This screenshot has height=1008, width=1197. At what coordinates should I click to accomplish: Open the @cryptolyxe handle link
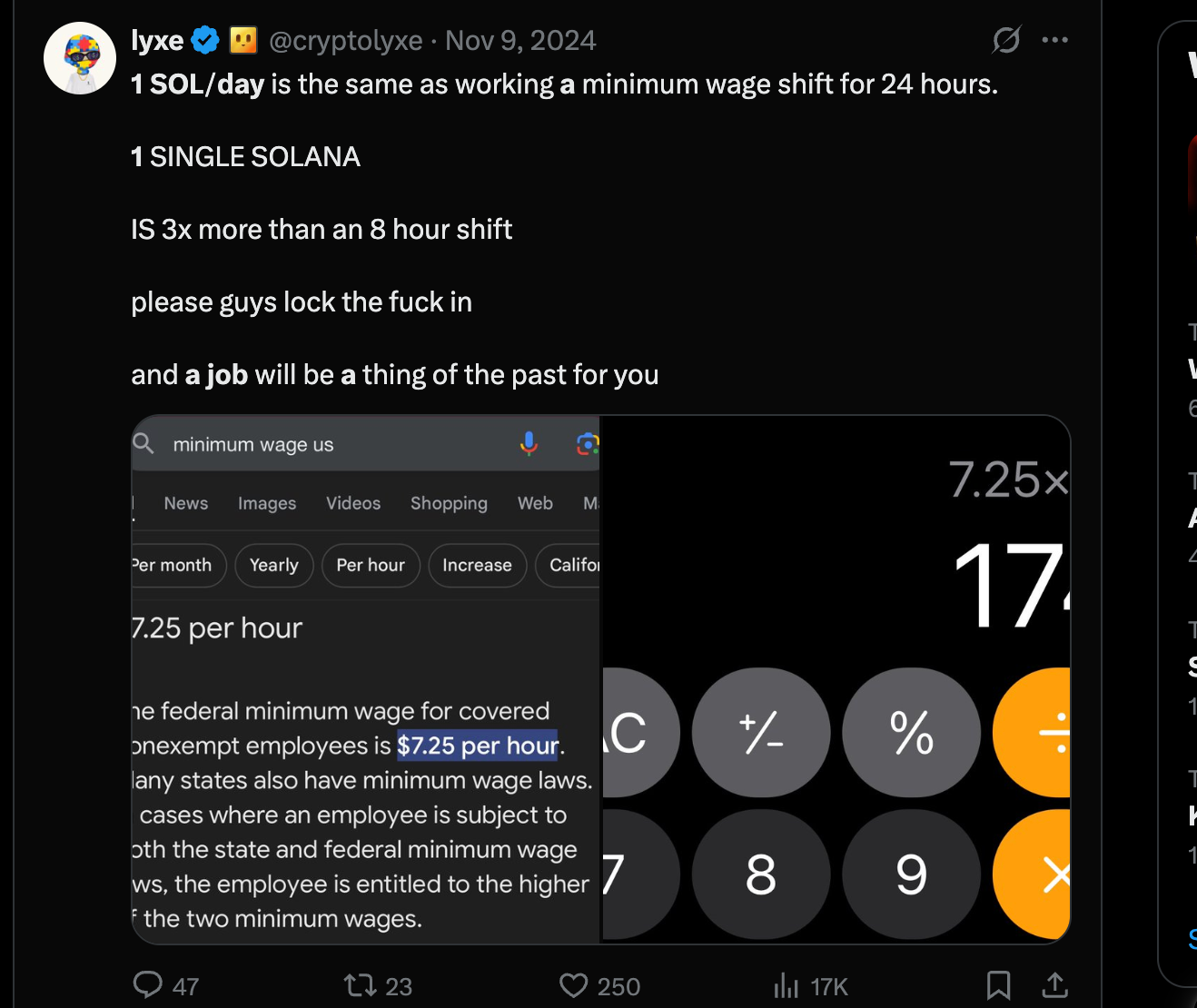click(345, 40)
